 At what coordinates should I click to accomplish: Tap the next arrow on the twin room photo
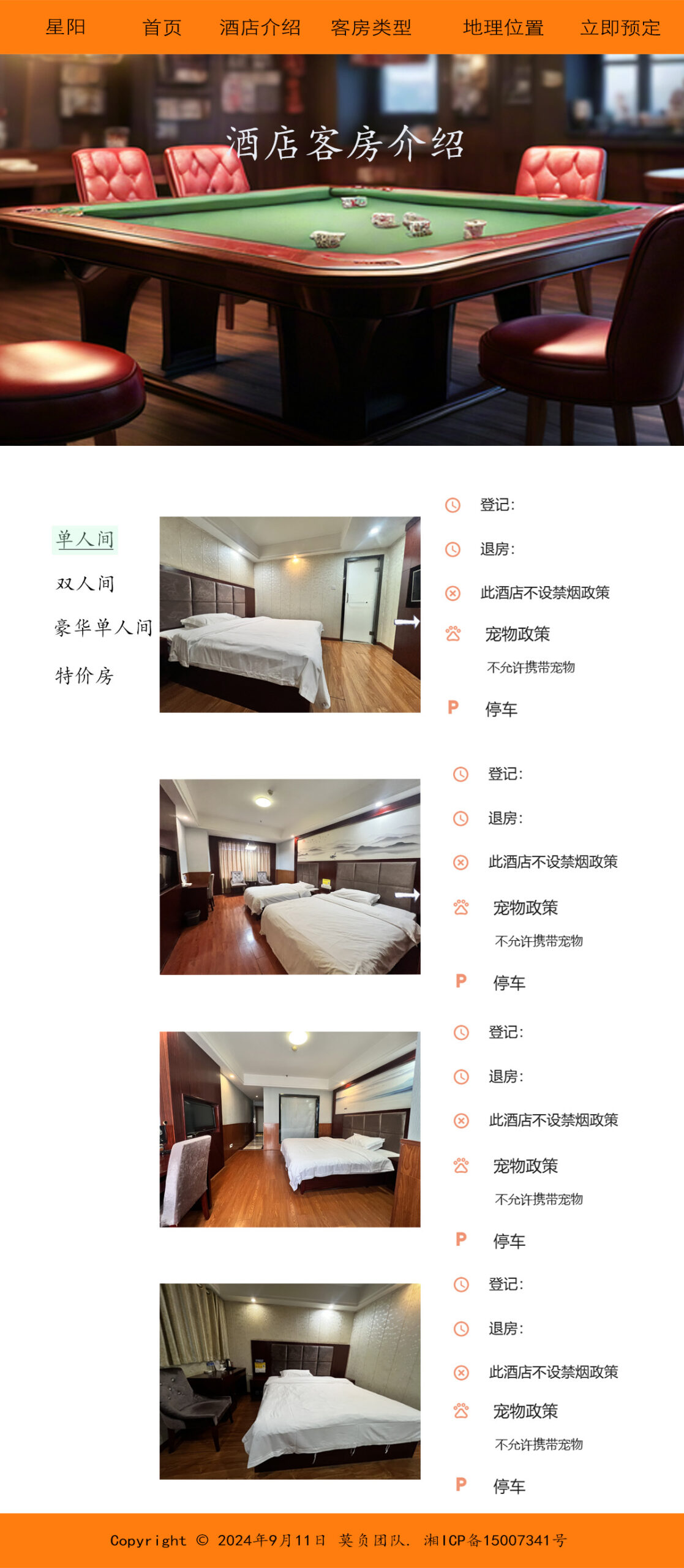click(407, 895)
